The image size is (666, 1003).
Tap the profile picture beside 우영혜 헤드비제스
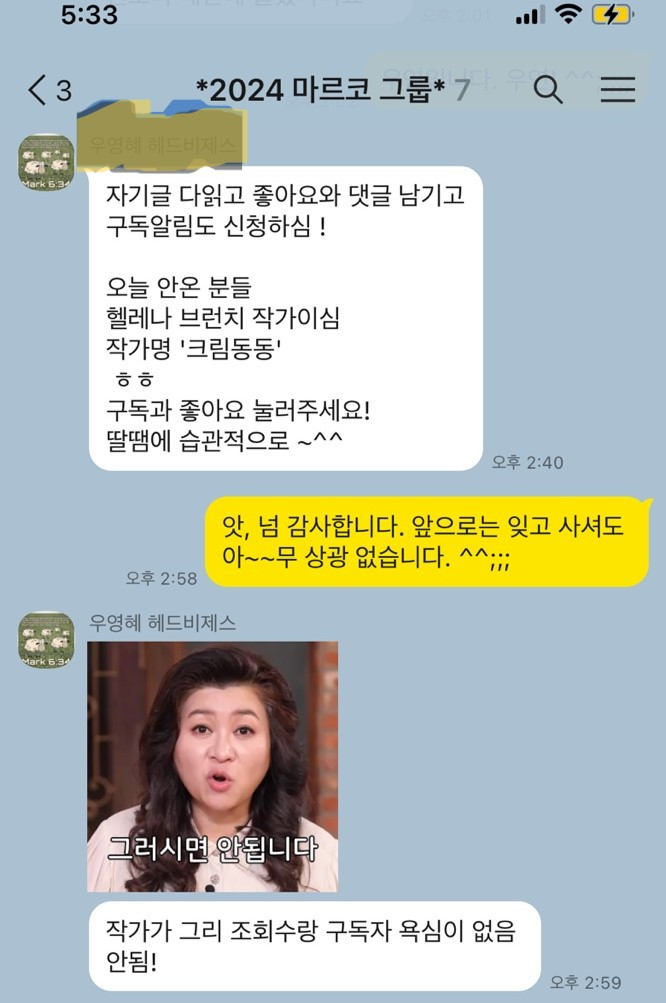pyautogui.click(x=46, y=640)
